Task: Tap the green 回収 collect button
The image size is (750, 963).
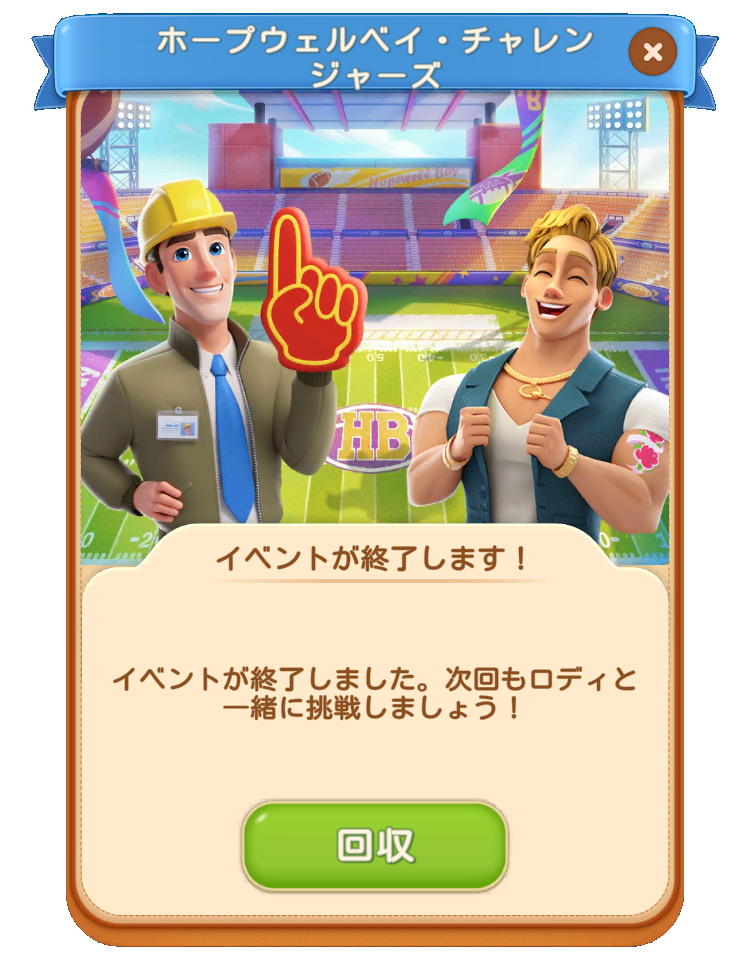Action: (375, 845)
